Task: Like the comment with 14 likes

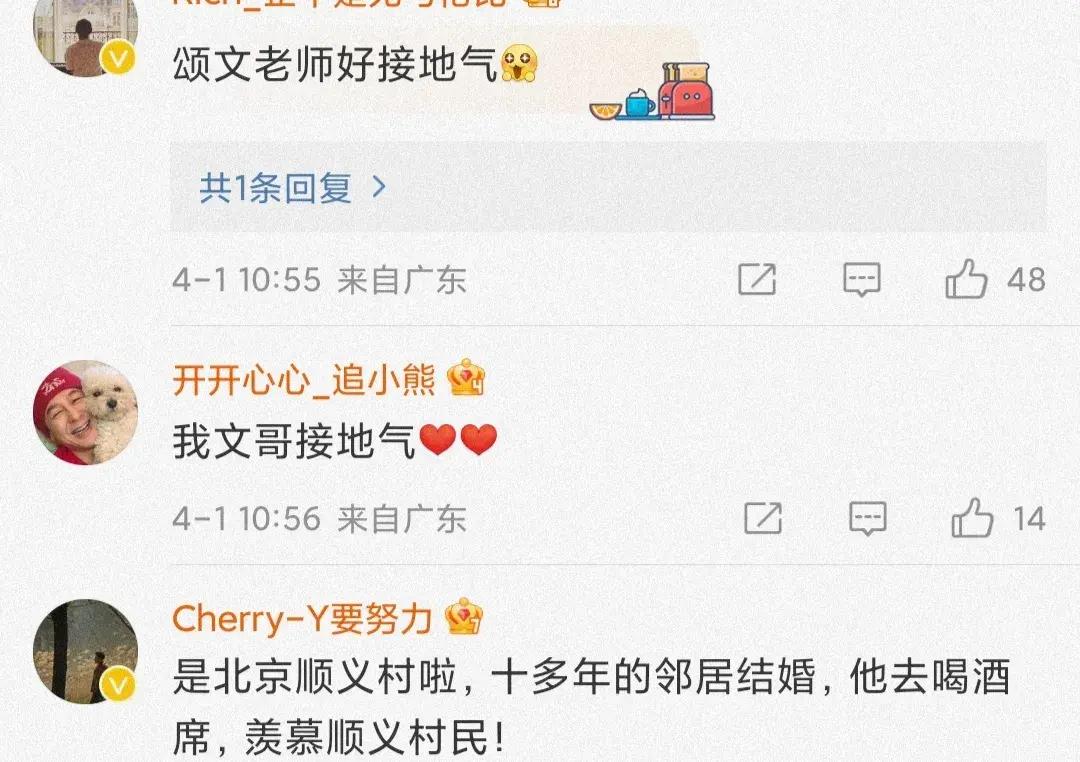Action: point(971,518)
